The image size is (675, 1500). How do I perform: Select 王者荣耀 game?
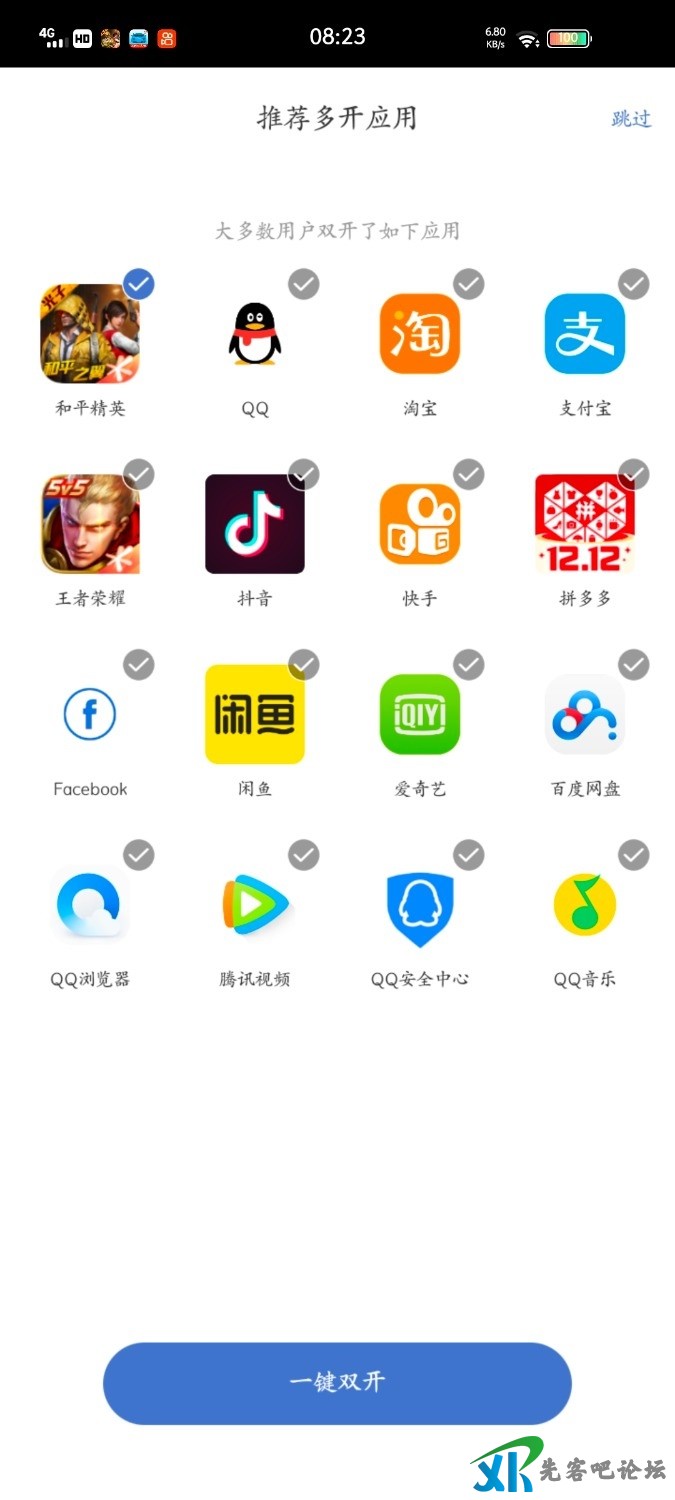pos(90,524)
